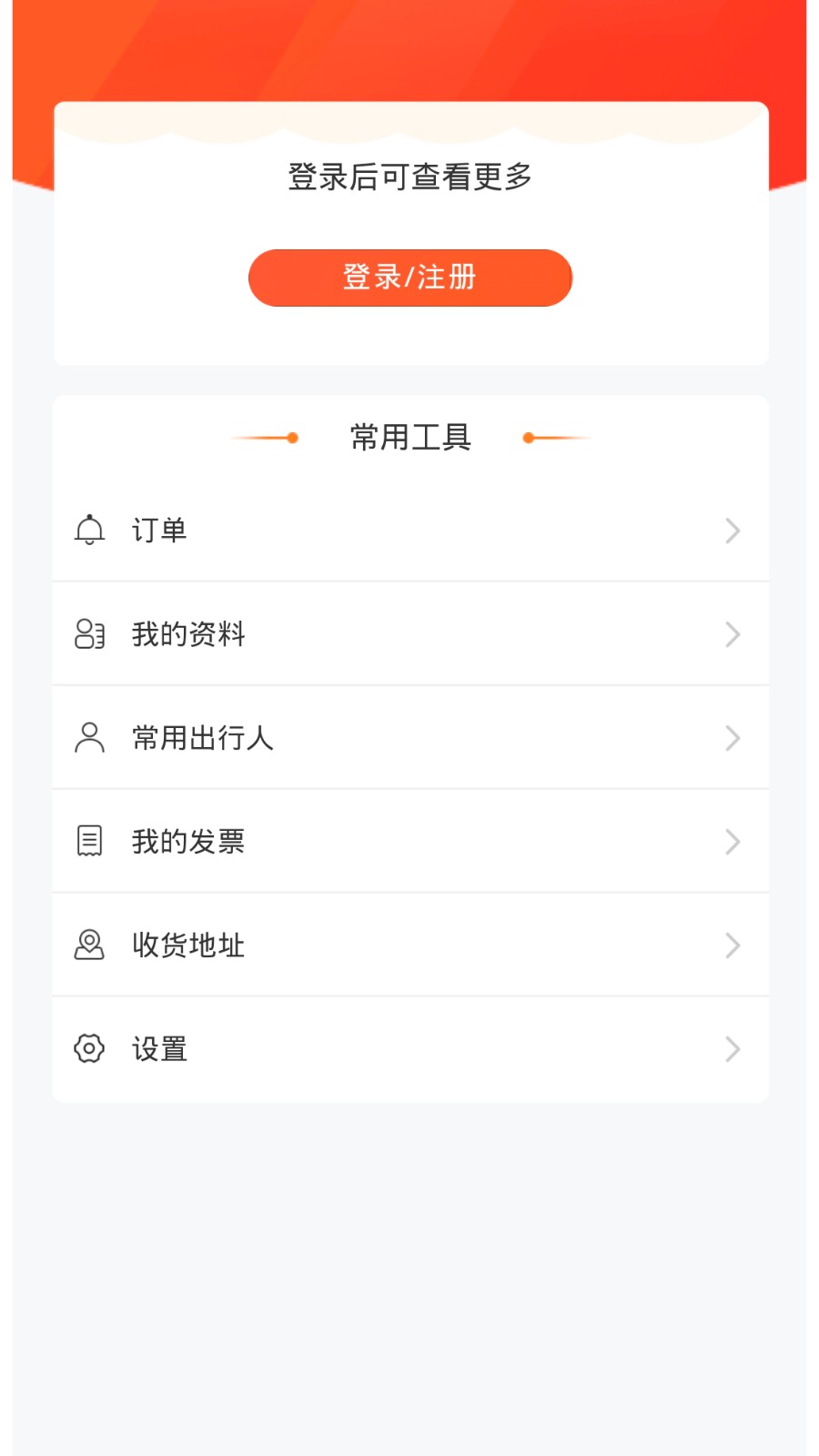819x1456 pixels.
Task: Select the ID card icon beside 我的资料
Action: point(88,634)
